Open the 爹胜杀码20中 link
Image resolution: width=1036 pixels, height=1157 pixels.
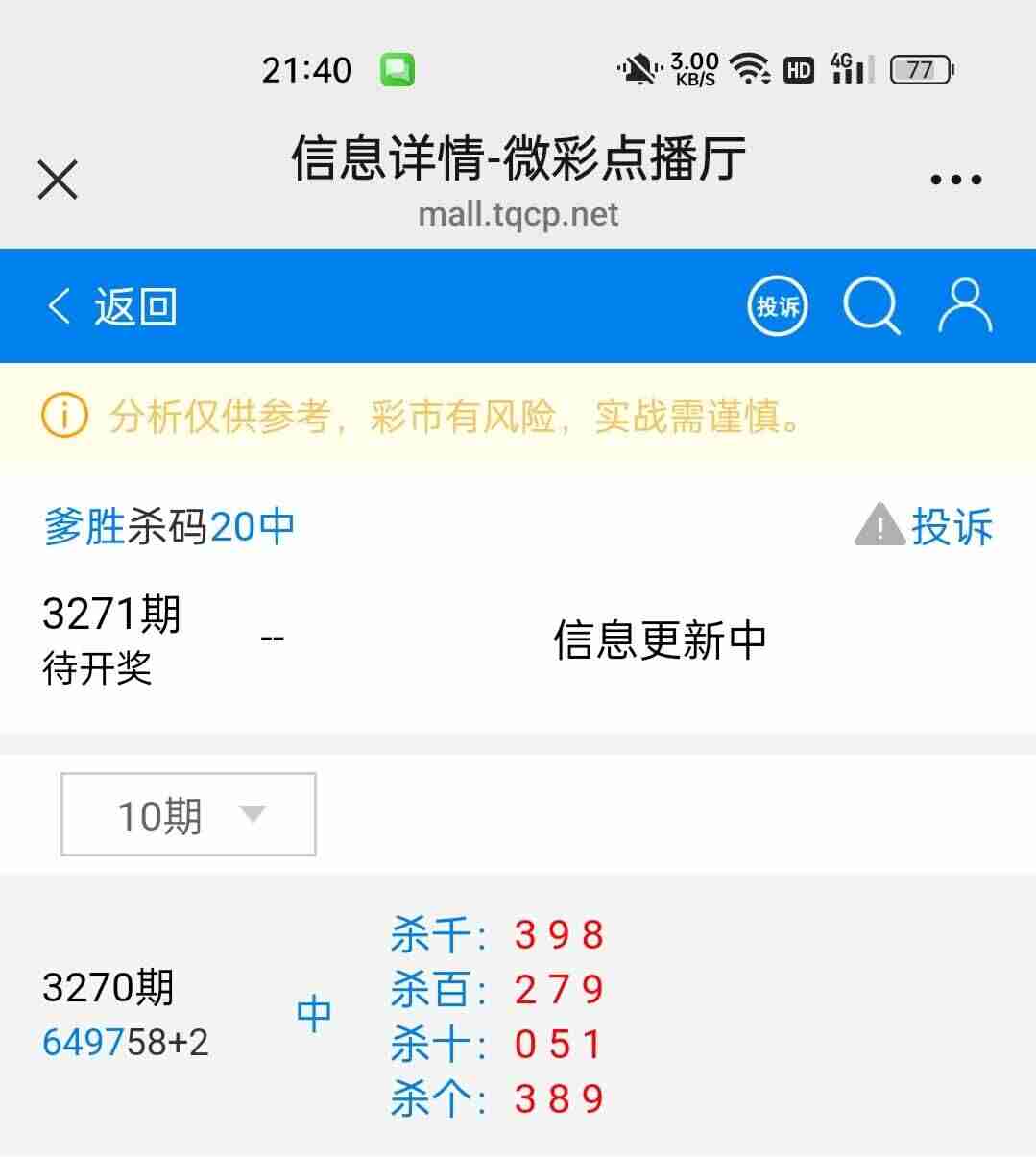click(169, 526)
